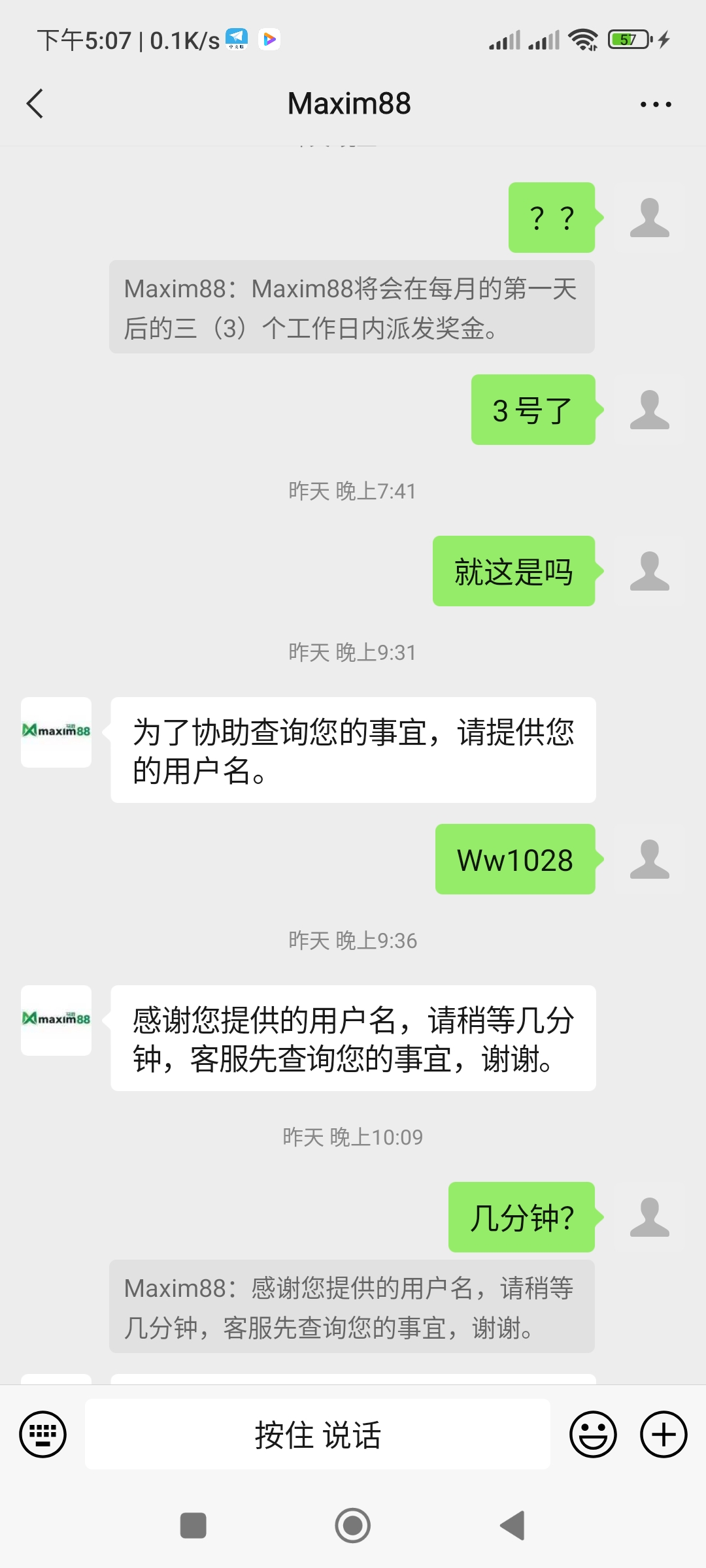Tap the battery indicator showing 57
This screenshot has width=706, height=1568.
click(629, 39)
